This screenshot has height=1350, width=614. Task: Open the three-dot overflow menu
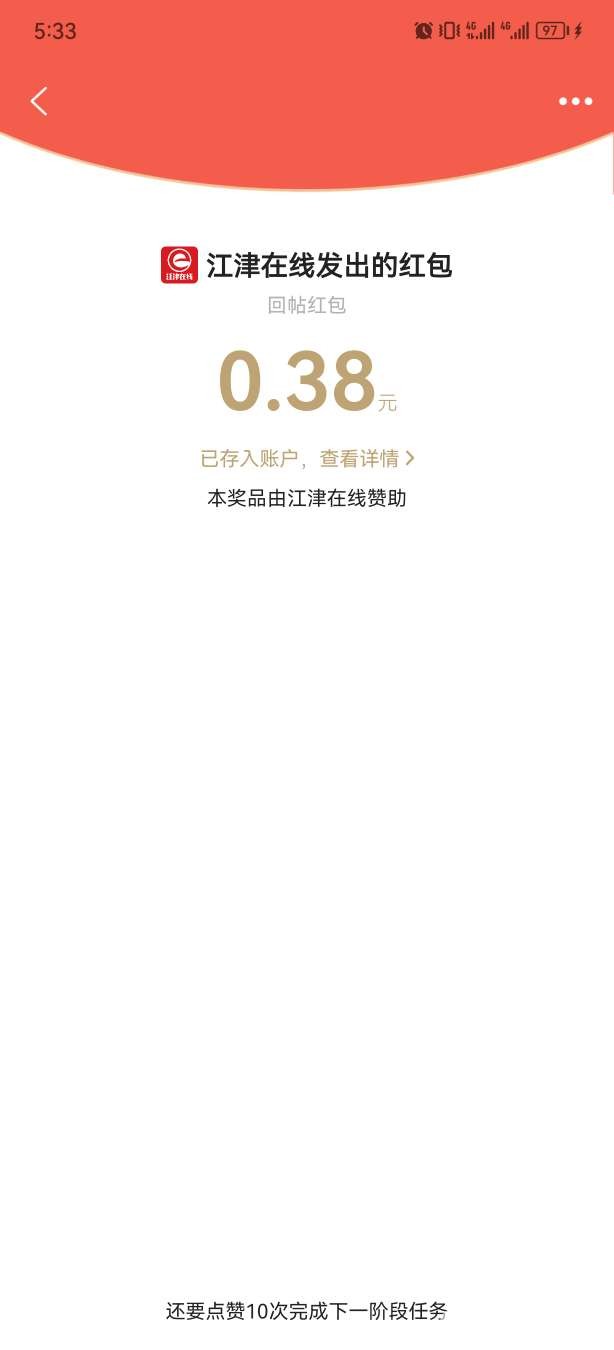[x=575, y=101]
